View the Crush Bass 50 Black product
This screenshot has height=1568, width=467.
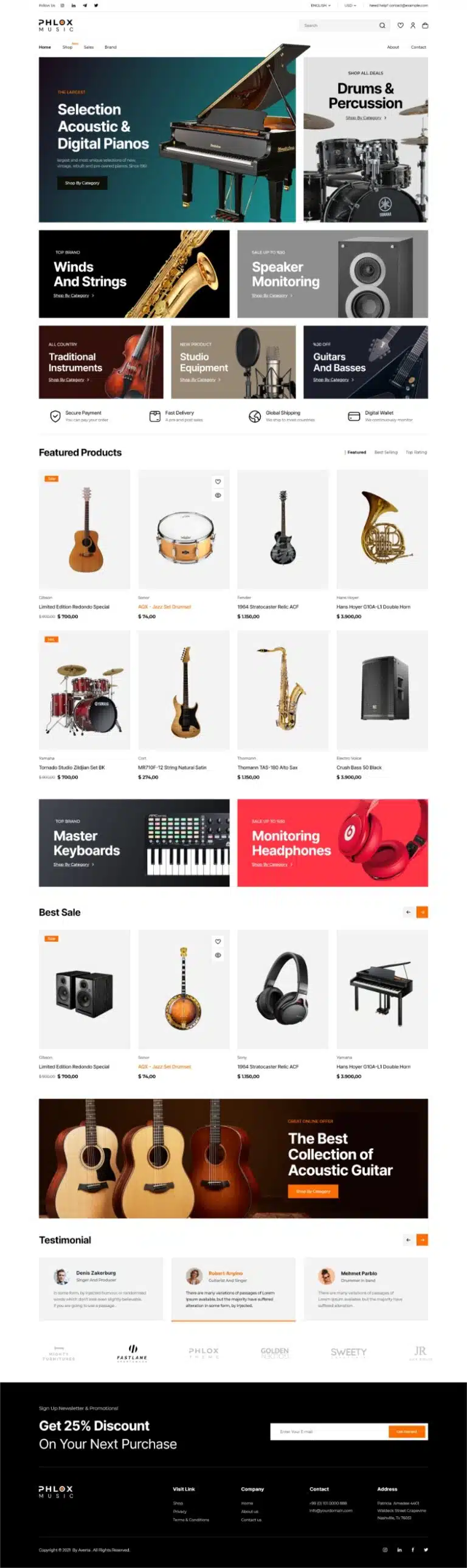[359, 767]
